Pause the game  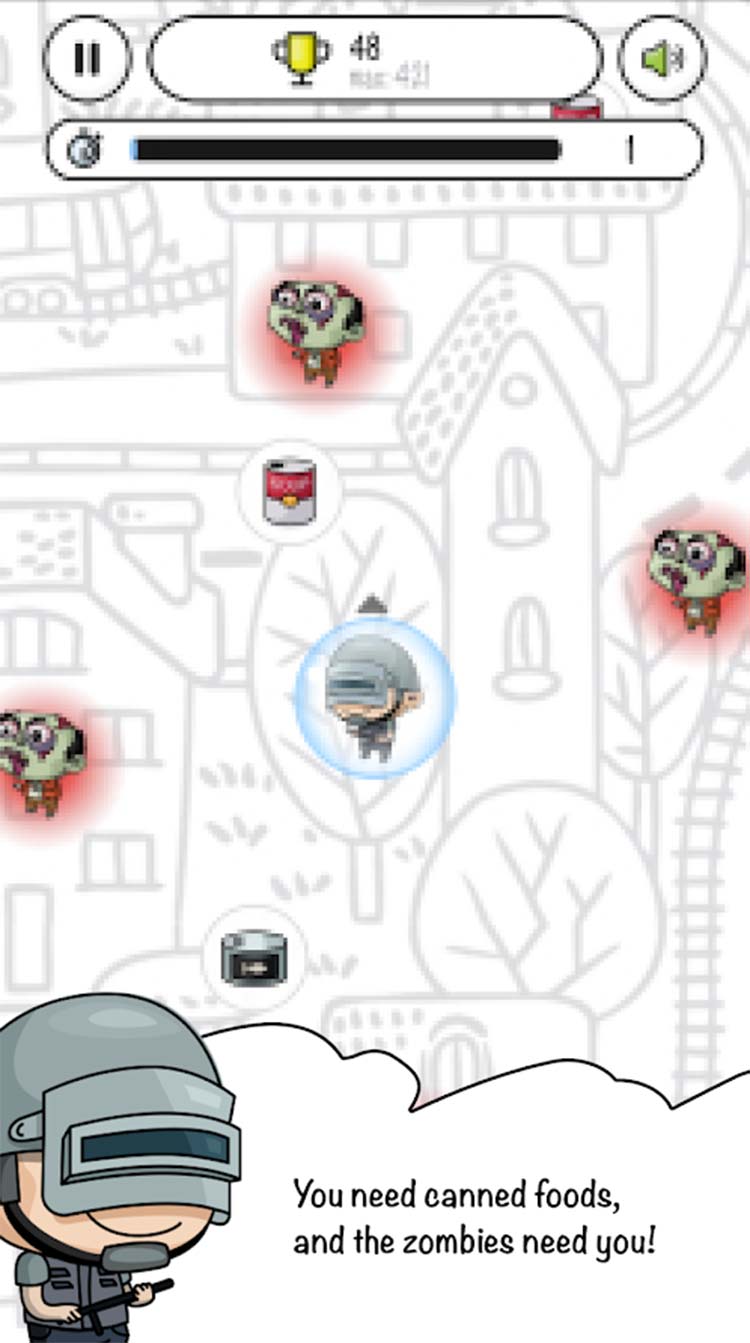(x=87, y=59)
